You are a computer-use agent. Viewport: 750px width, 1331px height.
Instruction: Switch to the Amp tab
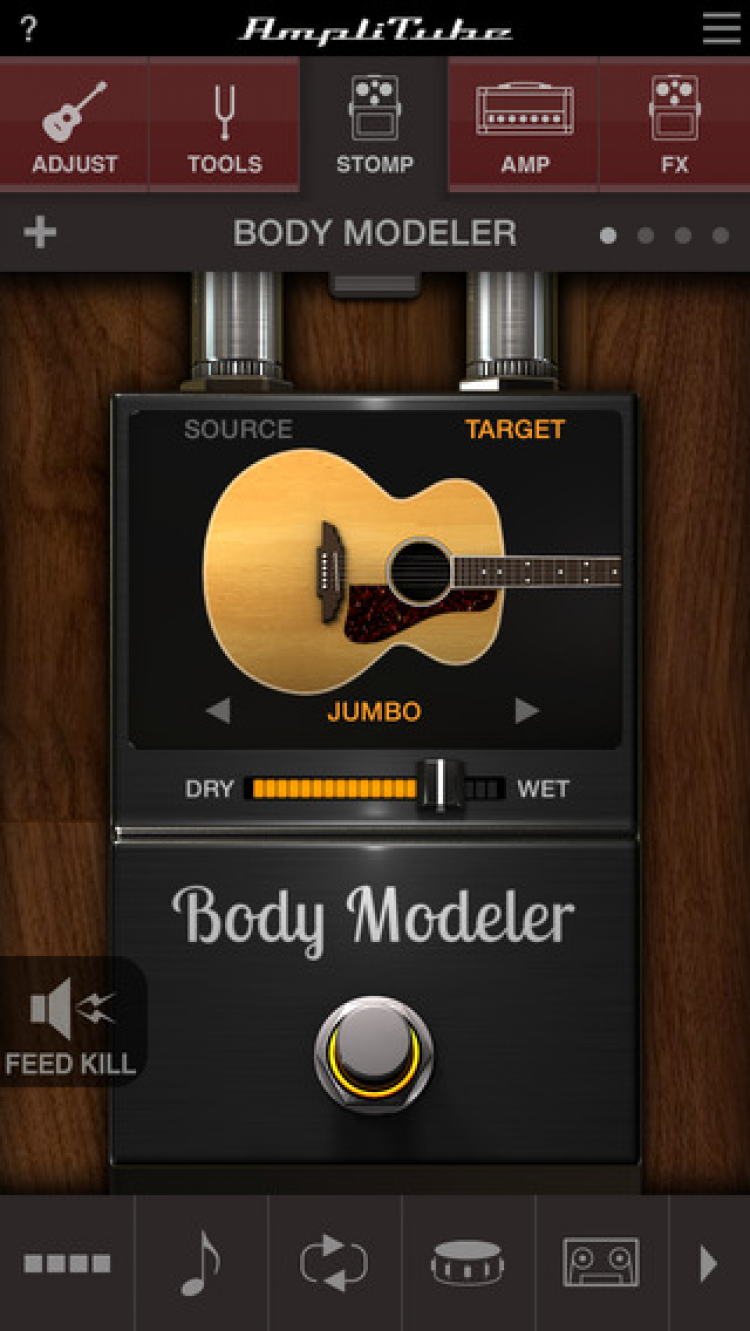pos(524,127)
